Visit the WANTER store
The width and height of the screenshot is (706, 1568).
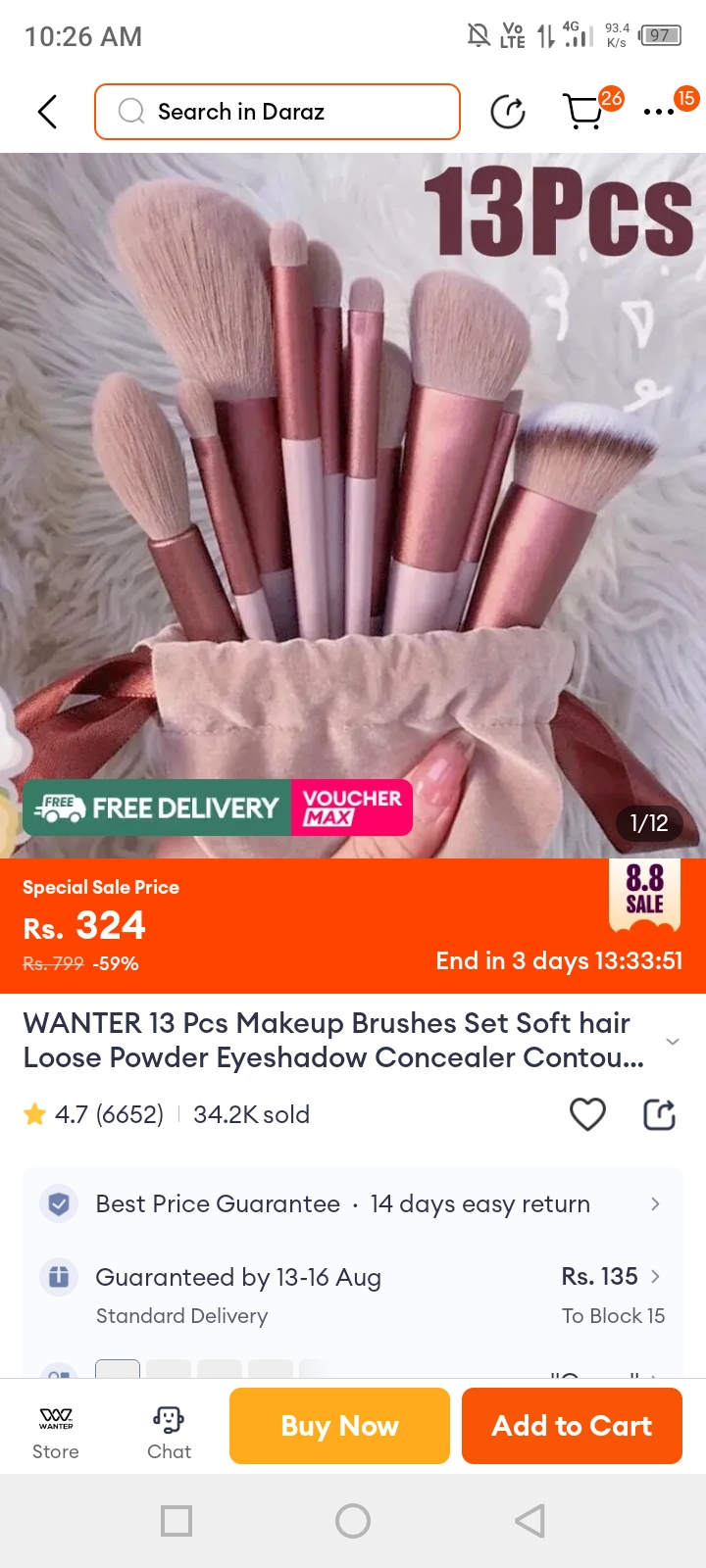pyautogui.click(x=56, y=1431)
